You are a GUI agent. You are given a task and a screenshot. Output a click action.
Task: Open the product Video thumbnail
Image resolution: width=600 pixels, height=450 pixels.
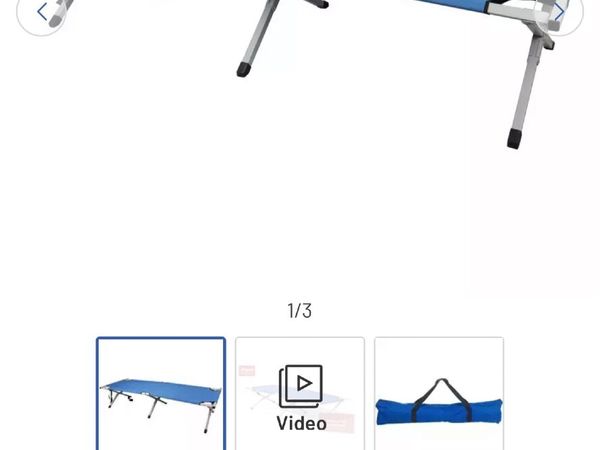click(300, 395)
